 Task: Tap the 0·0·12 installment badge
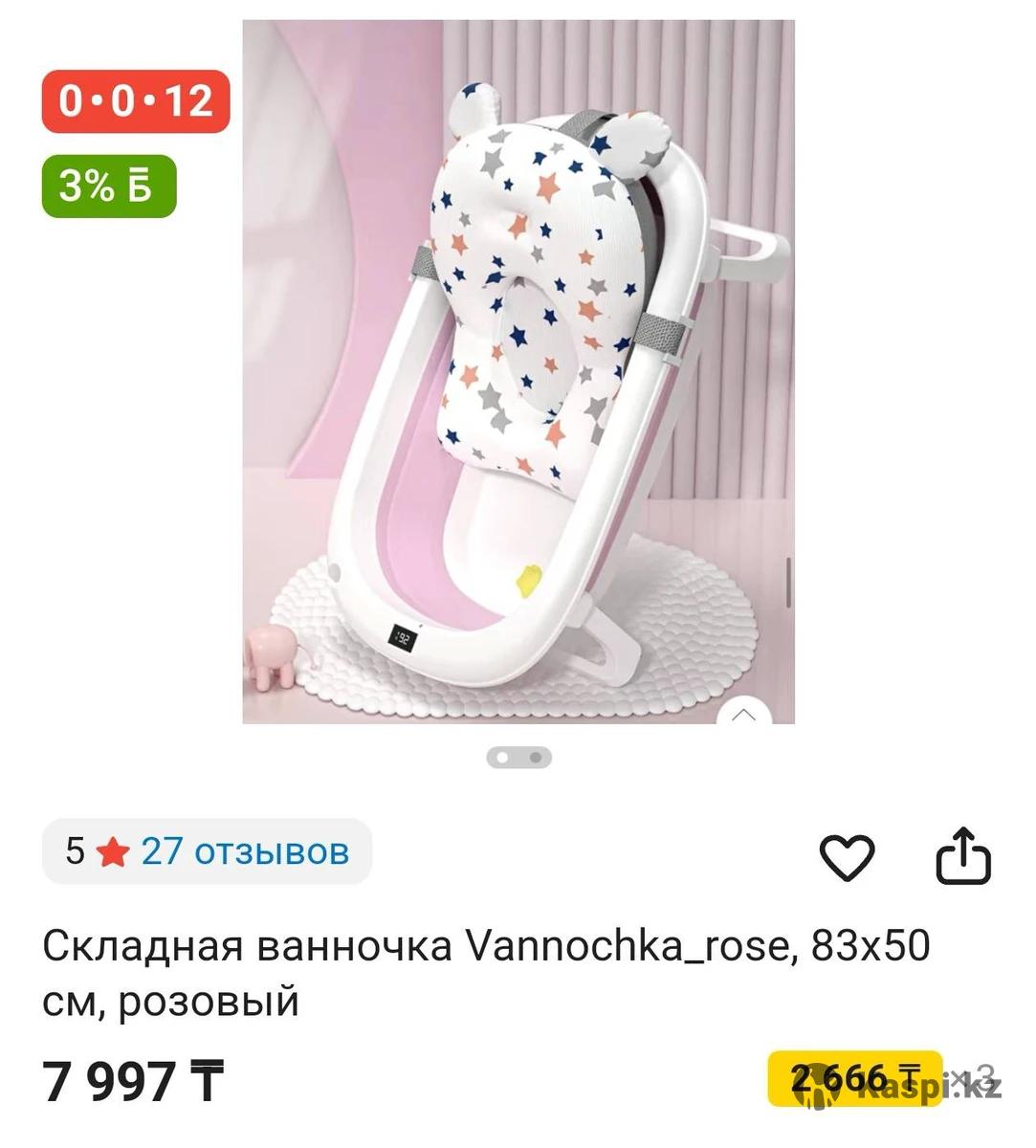coord(136,100)
